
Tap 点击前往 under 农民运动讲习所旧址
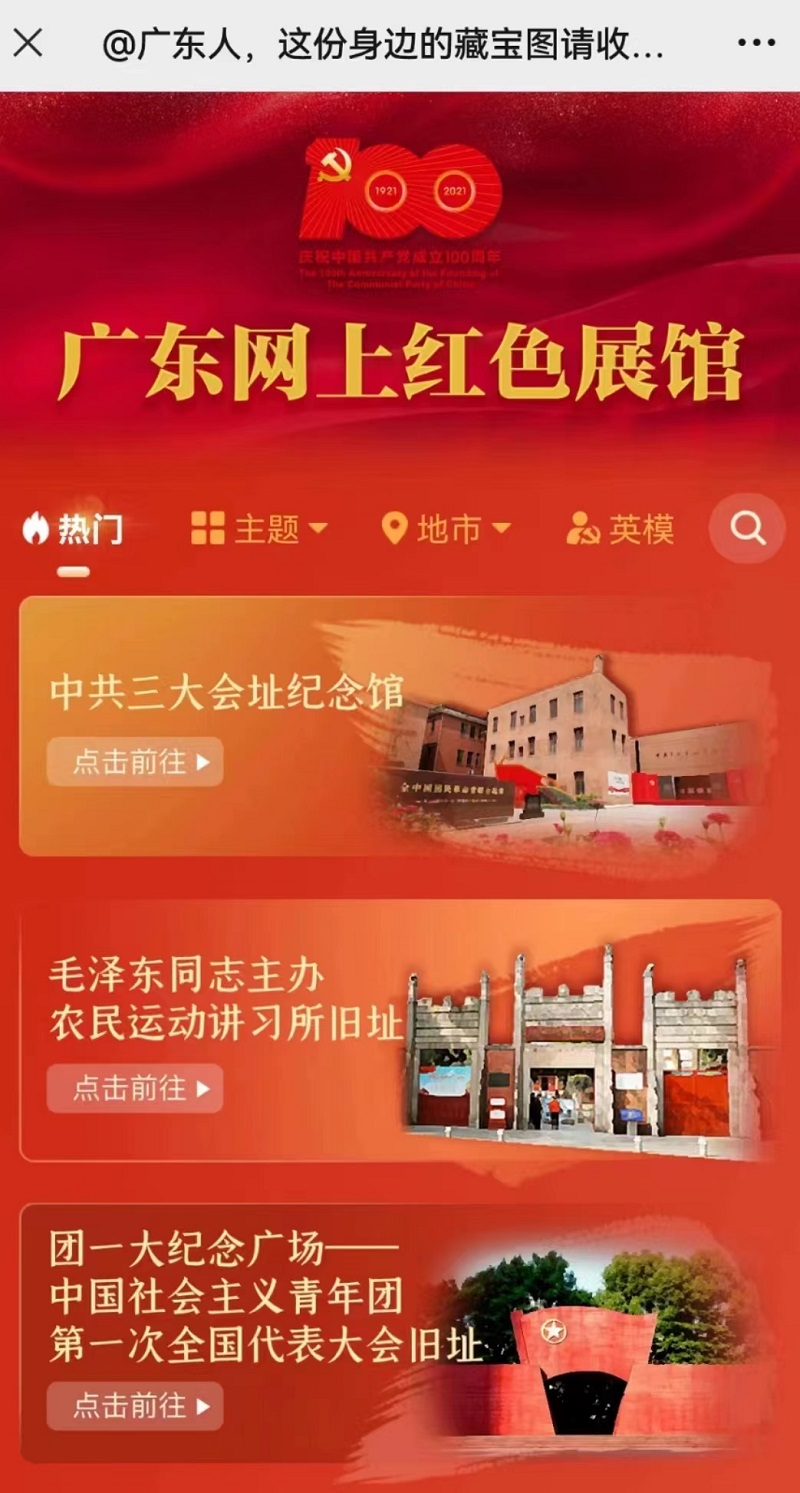(135, 1089)
